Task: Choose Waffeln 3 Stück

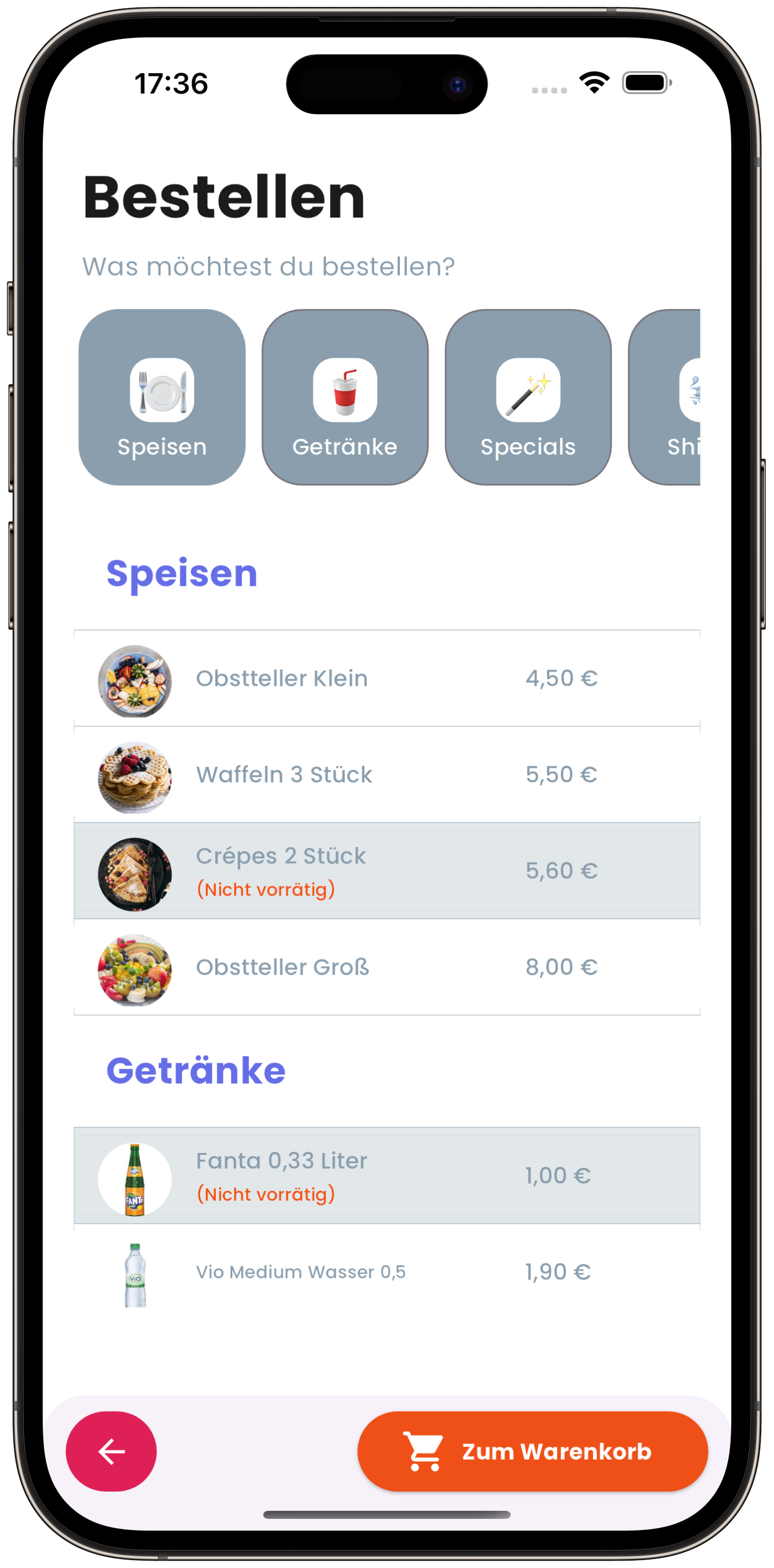Action: click(386, 774)
